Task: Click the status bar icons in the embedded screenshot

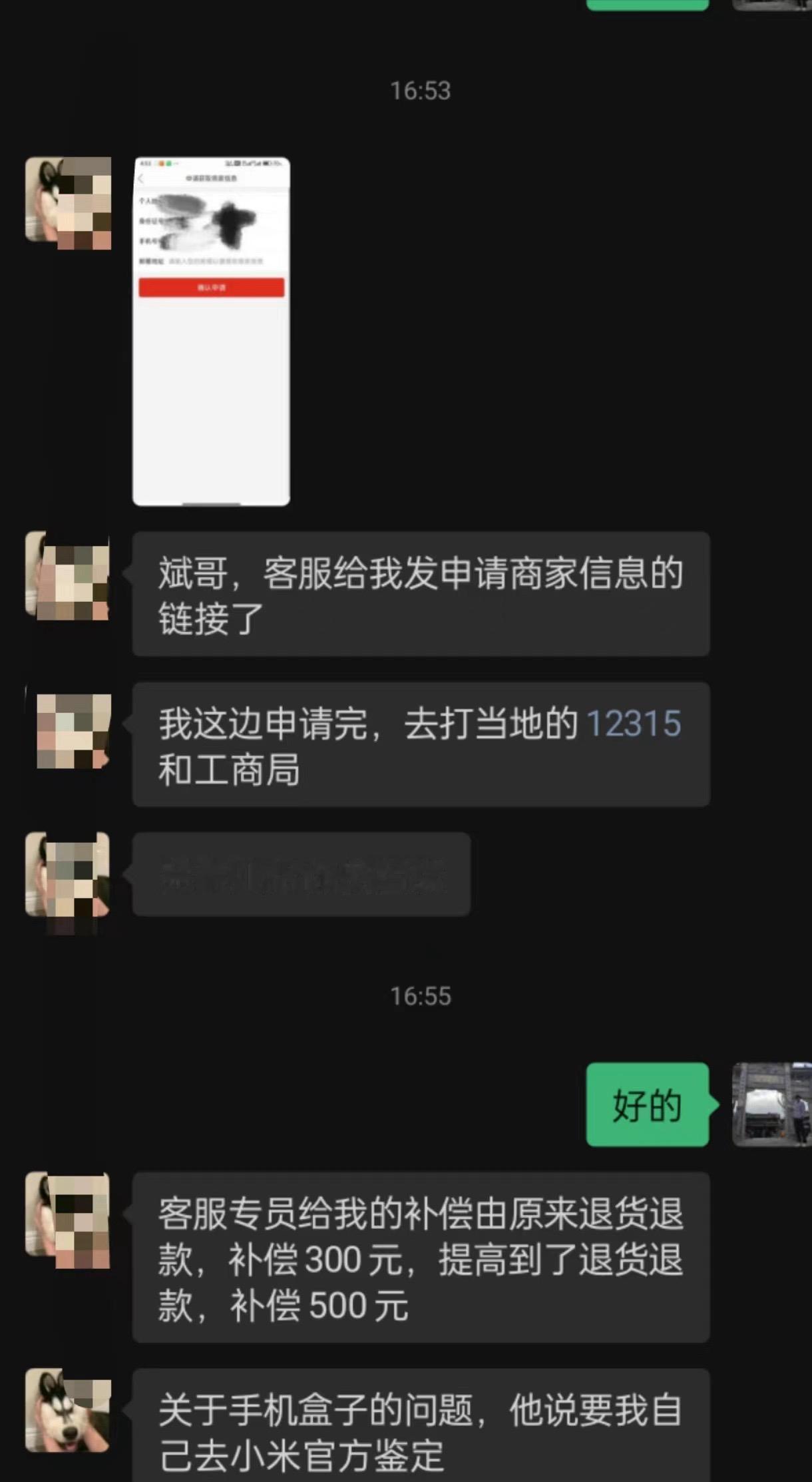Action: 253,161
